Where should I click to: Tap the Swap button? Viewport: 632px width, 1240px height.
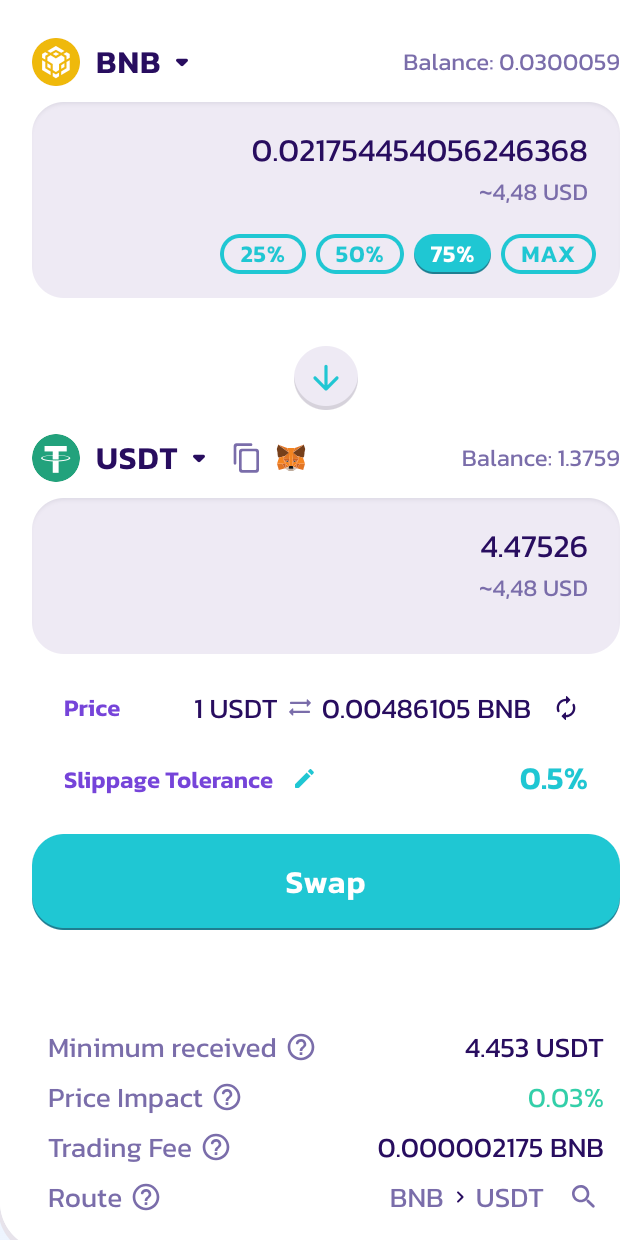(x=326, y=882)
